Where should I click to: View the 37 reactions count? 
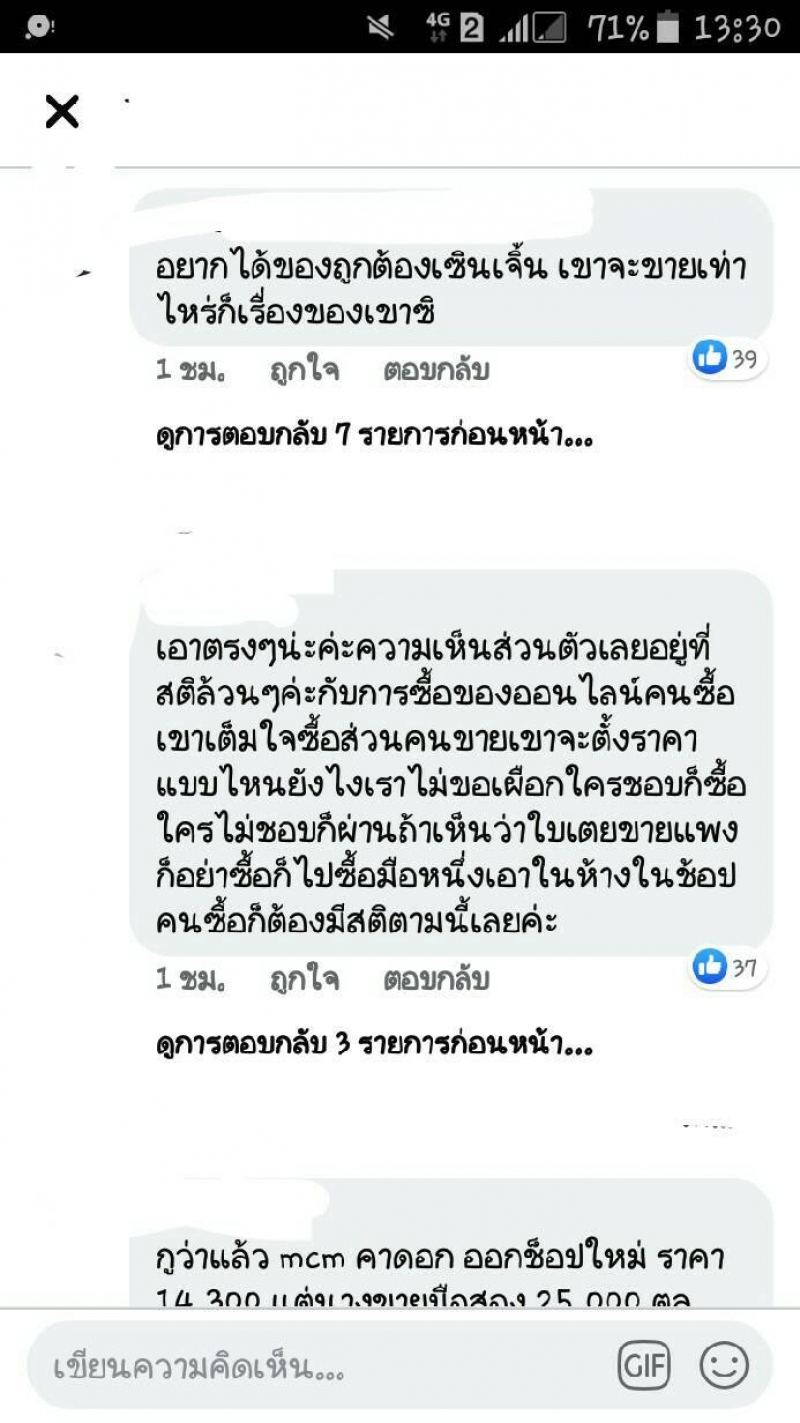pyautogui.click(x=729, y=967)
